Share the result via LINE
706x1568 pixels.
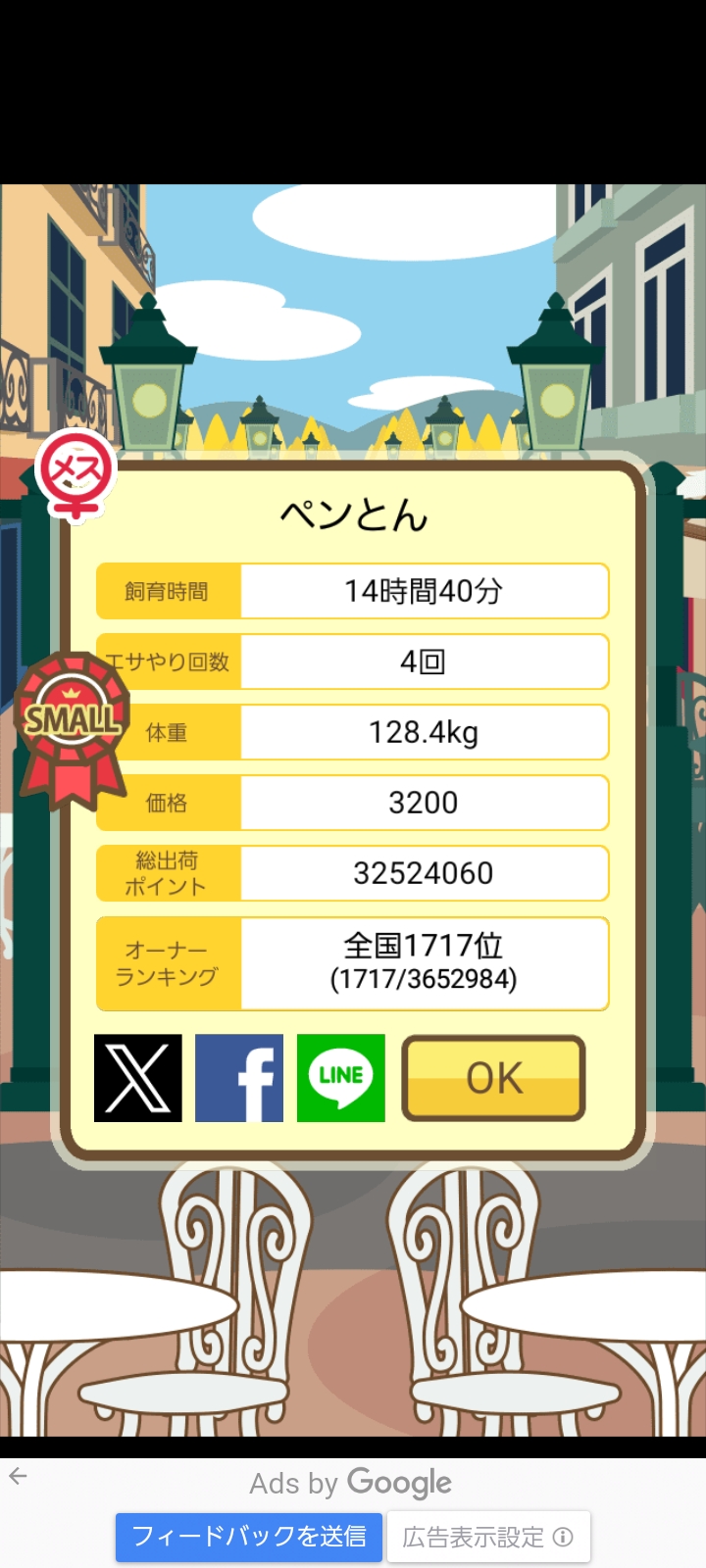[341, 1078]
